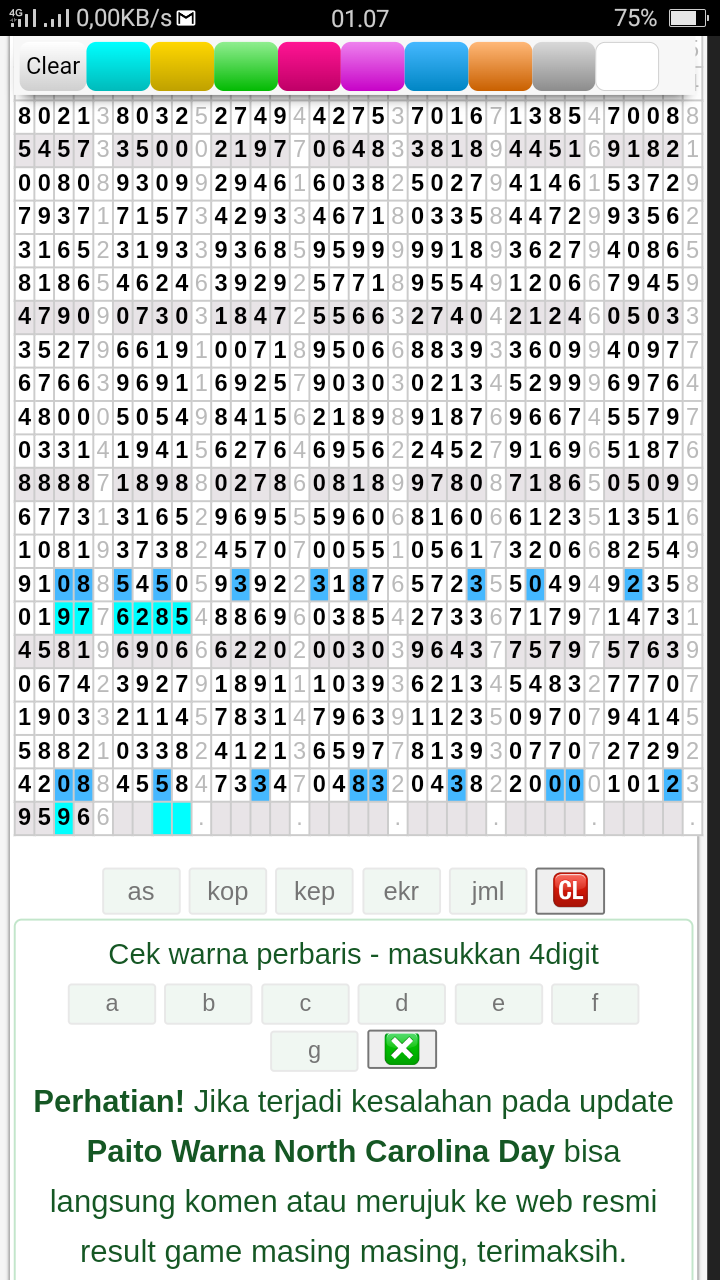Select the pink color swatch
Image resolution: width=720 pixels, height=1280 pixels.
[309, 66]
